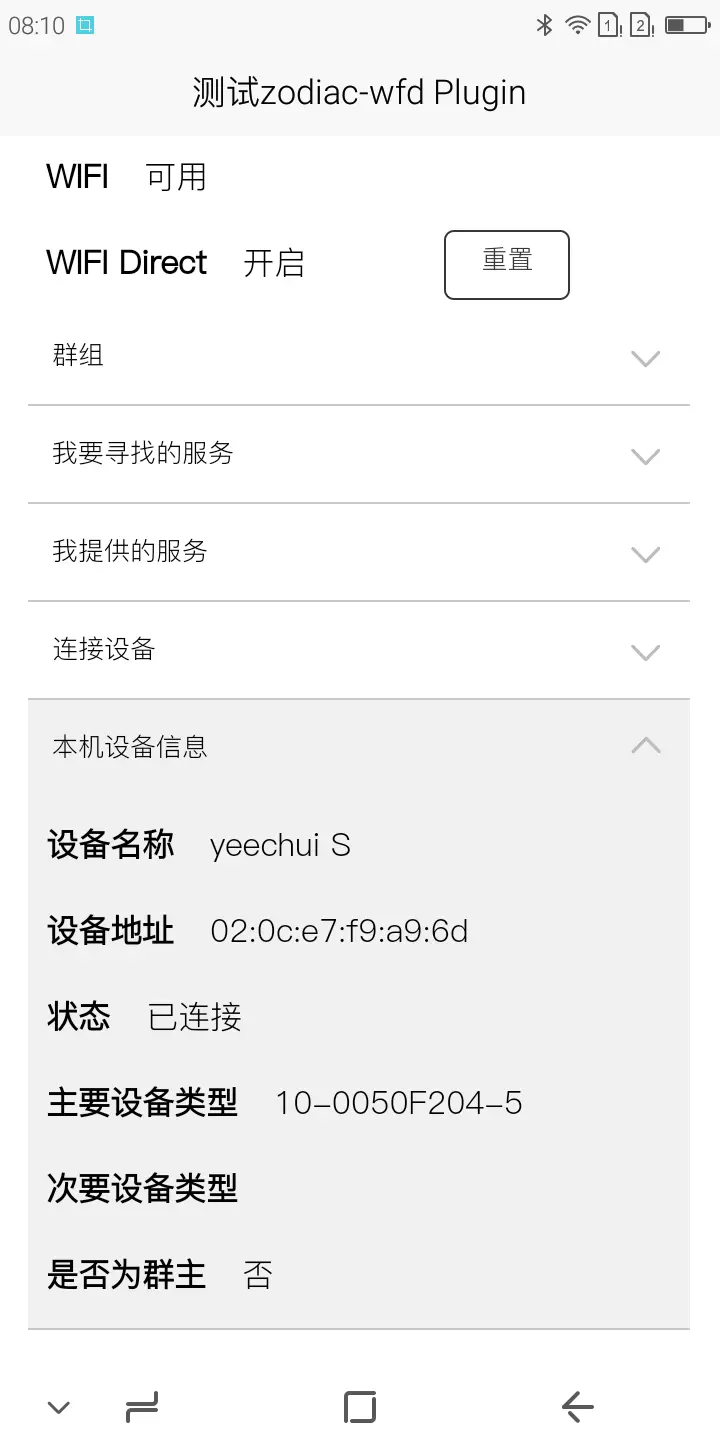Viewport: 720px width, 1440px height.
Task: Collapse the 本机设备信息 section
Action: (x=359, y=747)
